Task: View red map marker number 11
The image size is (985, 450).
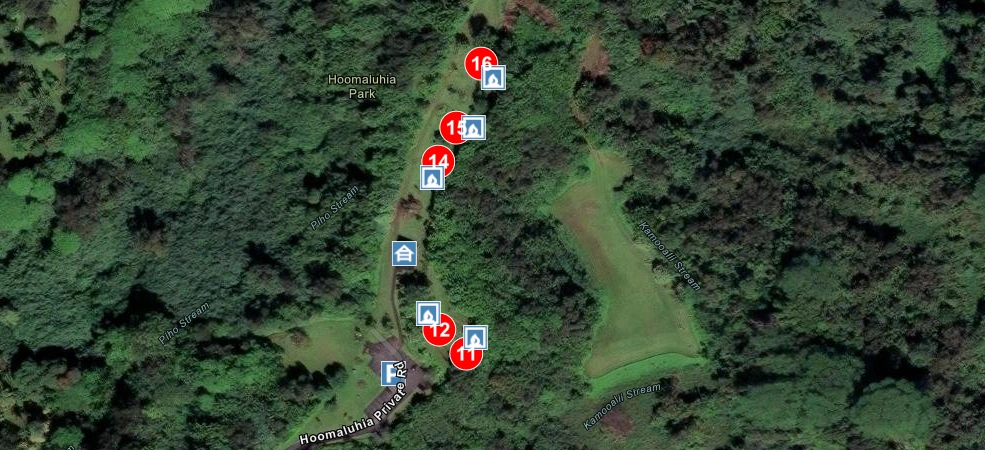Action: (x=465, y=353)
